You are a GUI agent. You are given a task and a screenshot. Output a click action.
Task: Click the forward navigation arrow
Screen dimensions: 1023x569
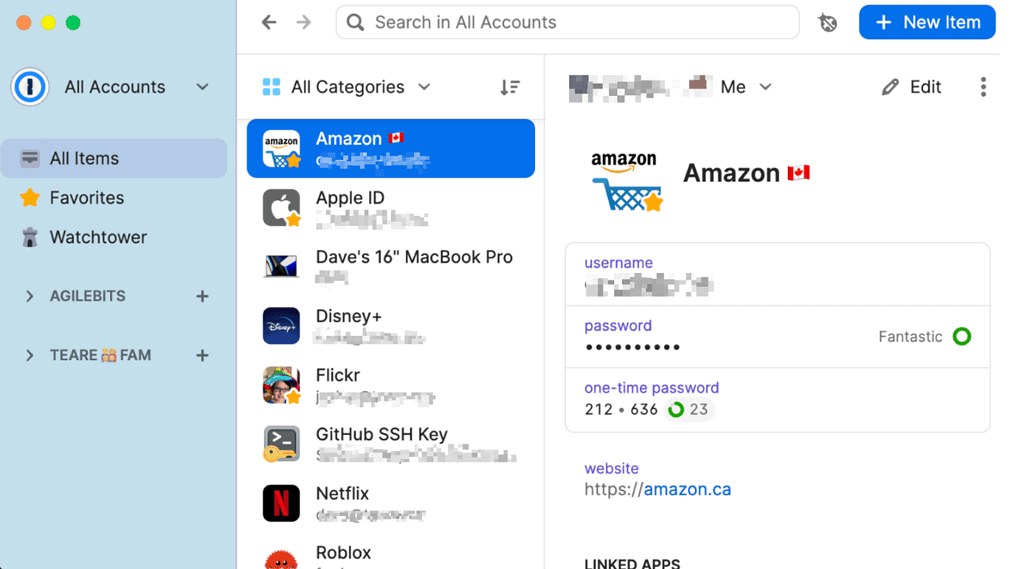click(x=304, y=22)
